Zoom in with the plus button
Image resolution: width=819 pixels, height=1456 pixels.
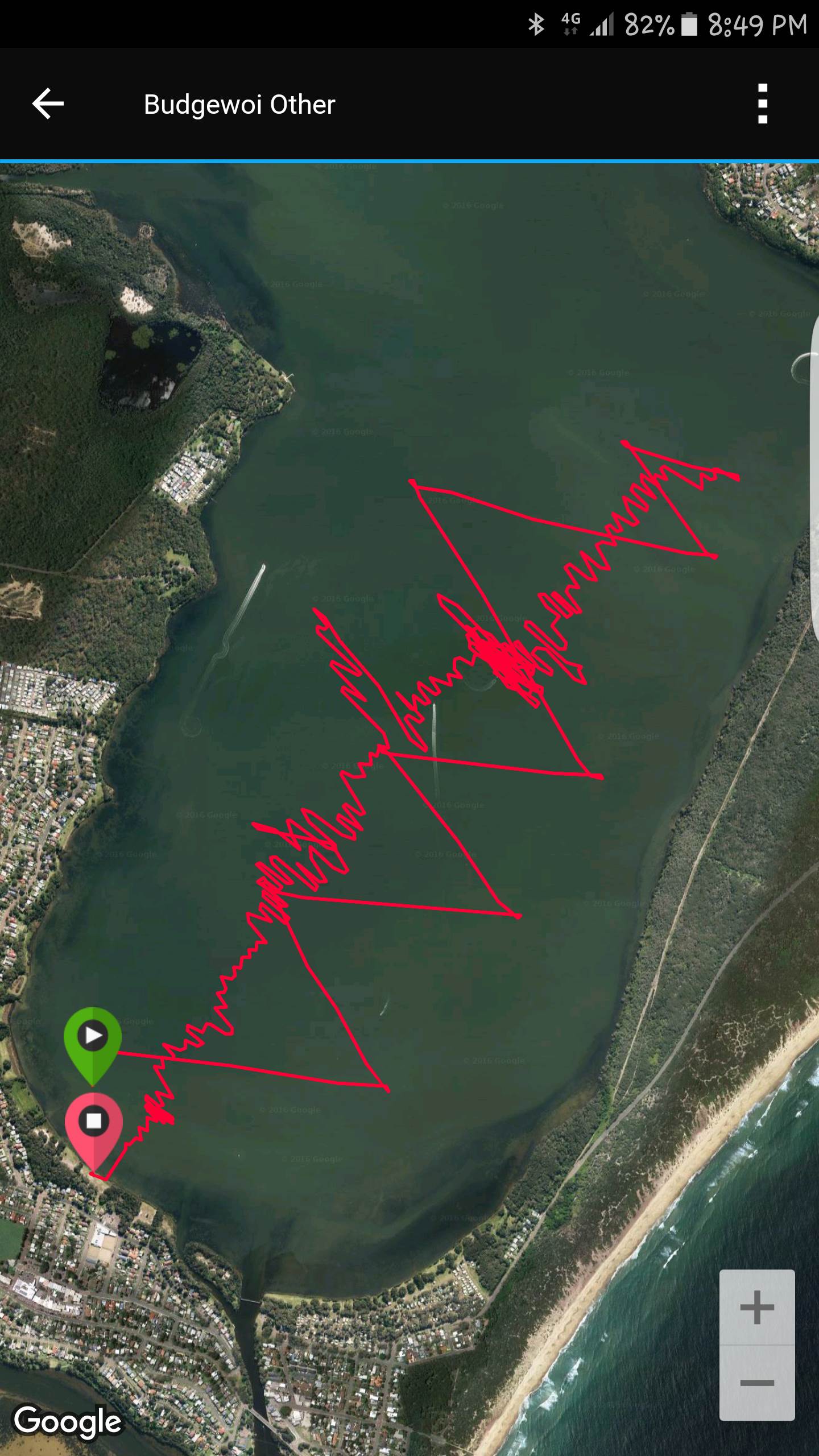[756, 1308]
